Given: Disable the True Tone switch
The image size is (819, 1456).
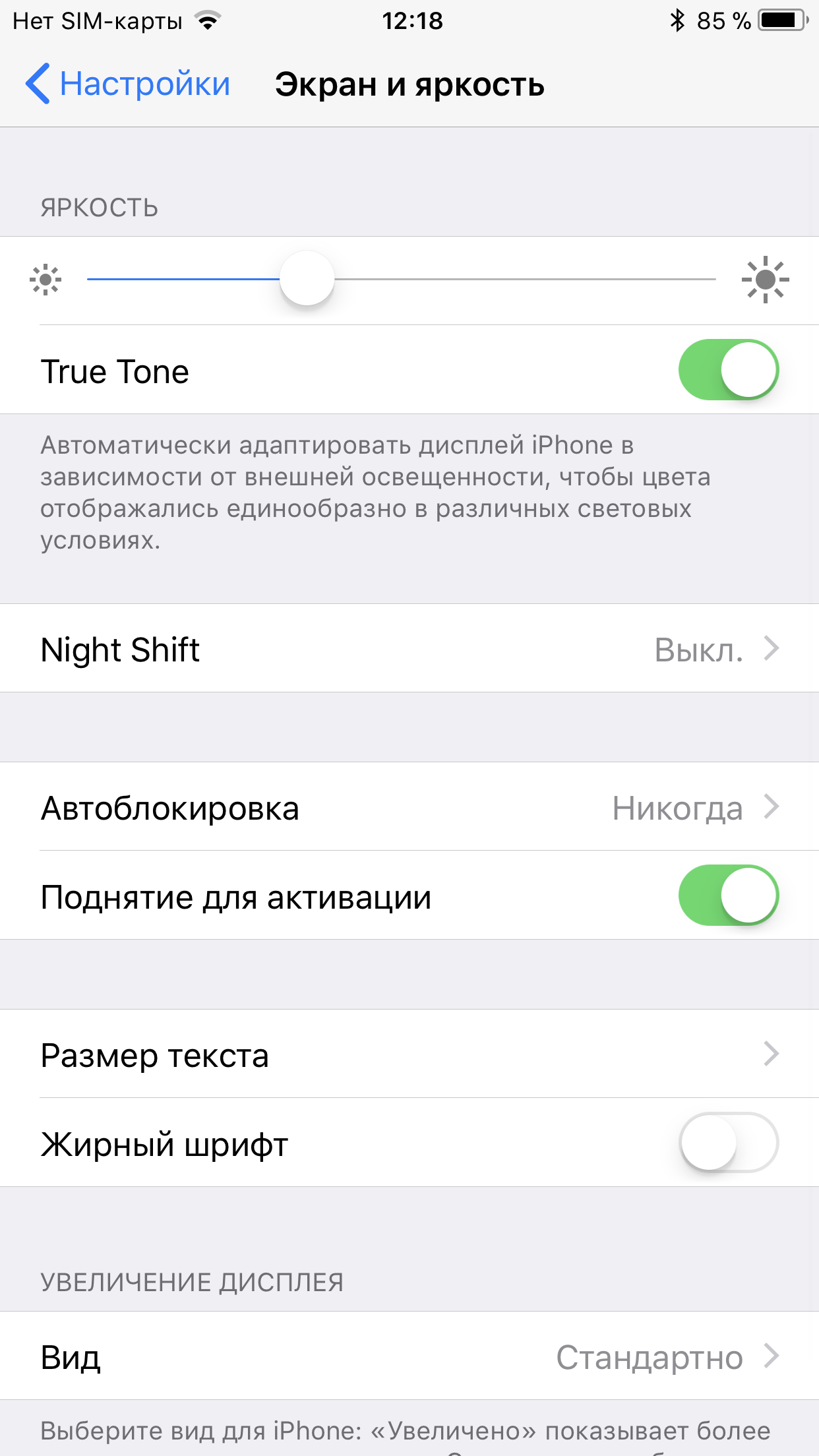Looking at the screenshot, I should tap(729, 370).
